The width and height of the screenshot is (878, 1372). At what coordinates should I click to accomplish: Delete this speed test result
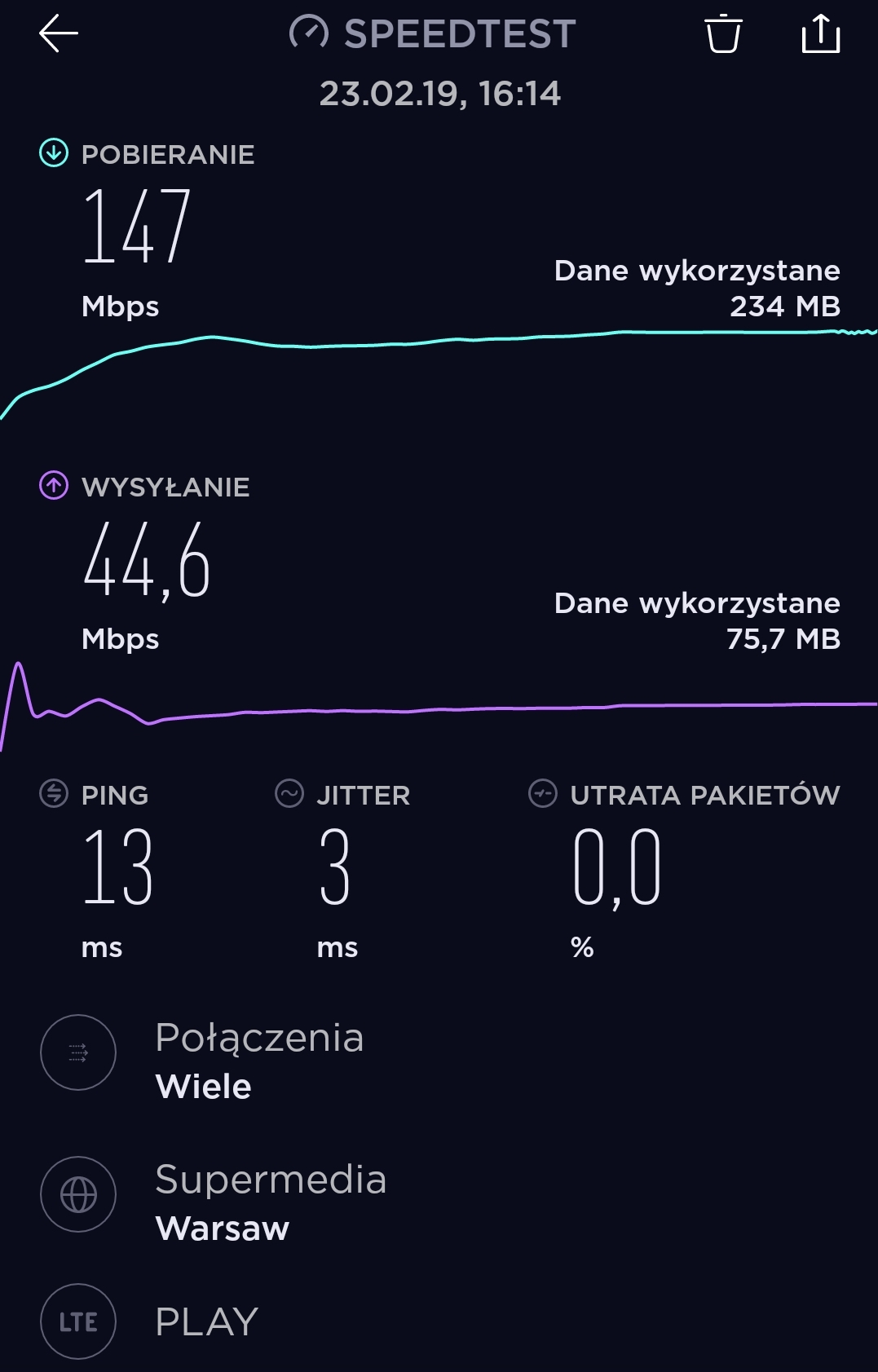pyautogui.click(x=722, y=34)
